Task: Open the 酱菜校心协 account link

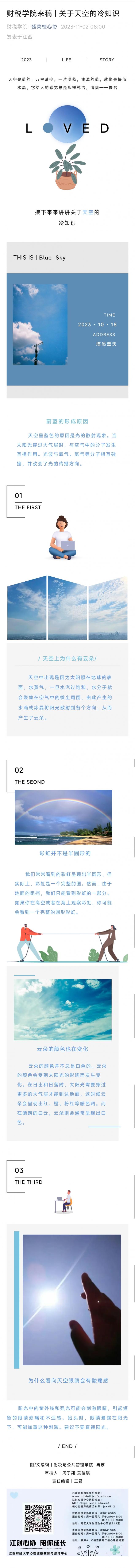Action: point(44,27)
